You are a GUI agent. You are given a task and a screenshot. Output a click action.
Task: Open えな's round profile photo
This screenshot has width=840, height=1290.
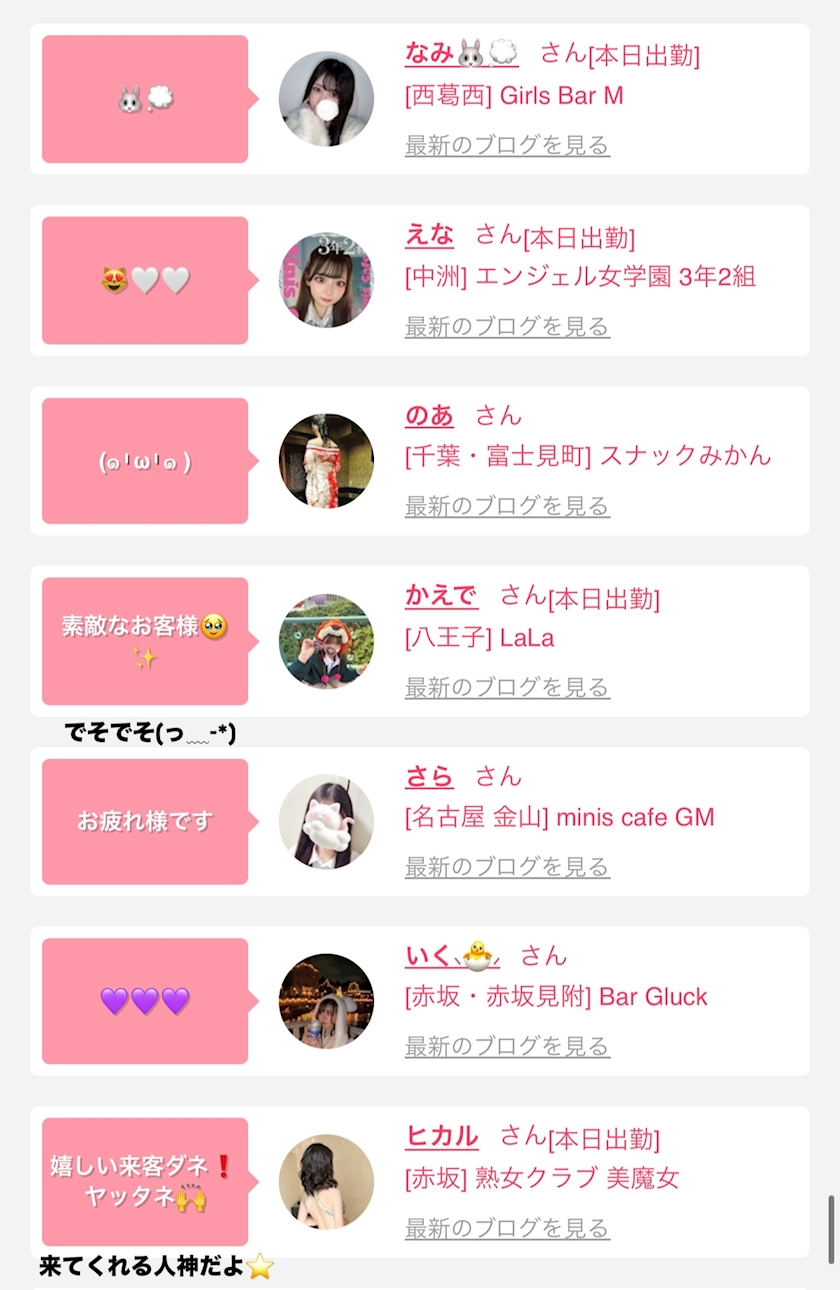point(326,281)
